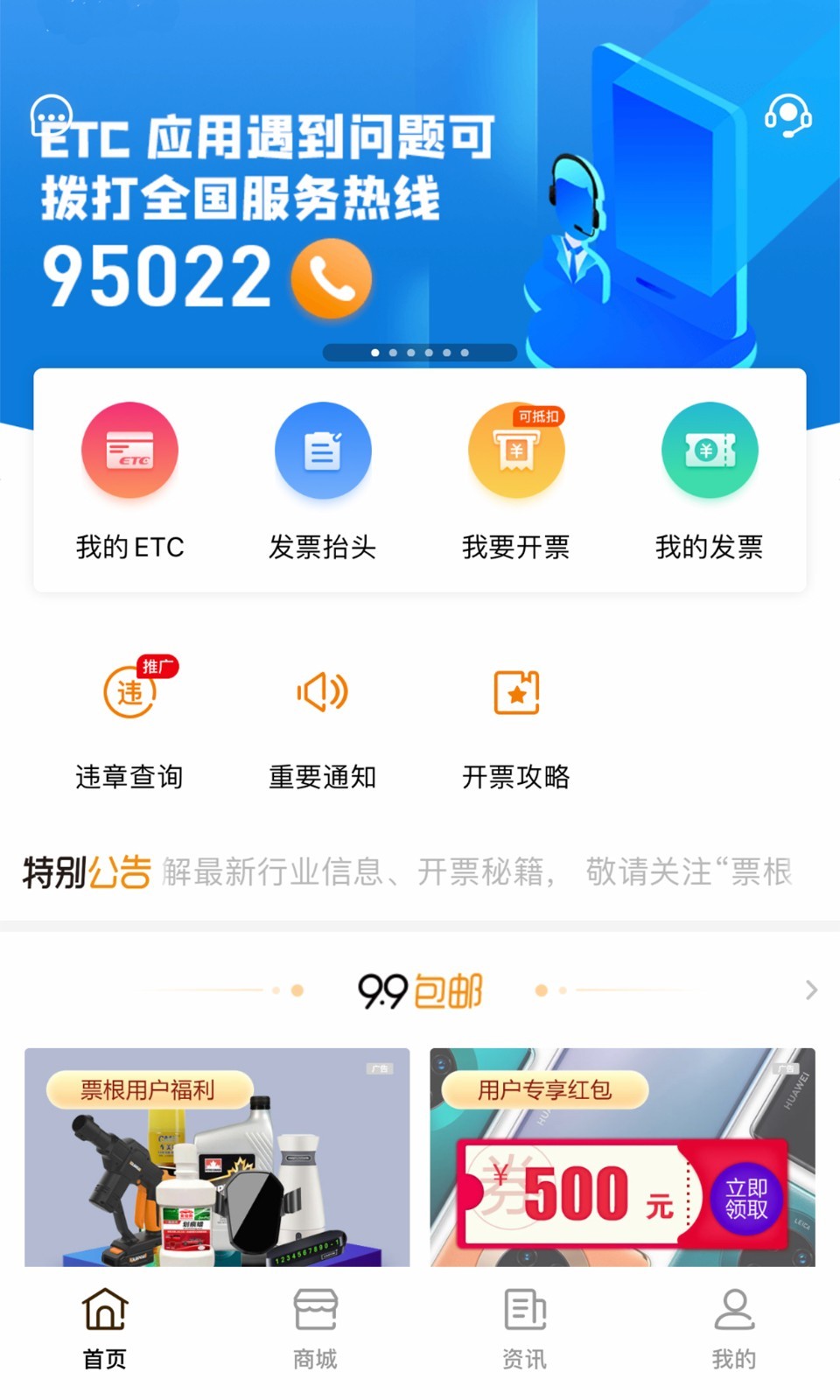840x1400 pixels.
Task: Click 立即领取 to claim the 500元 coupon
Action: tap(748, 1197)
